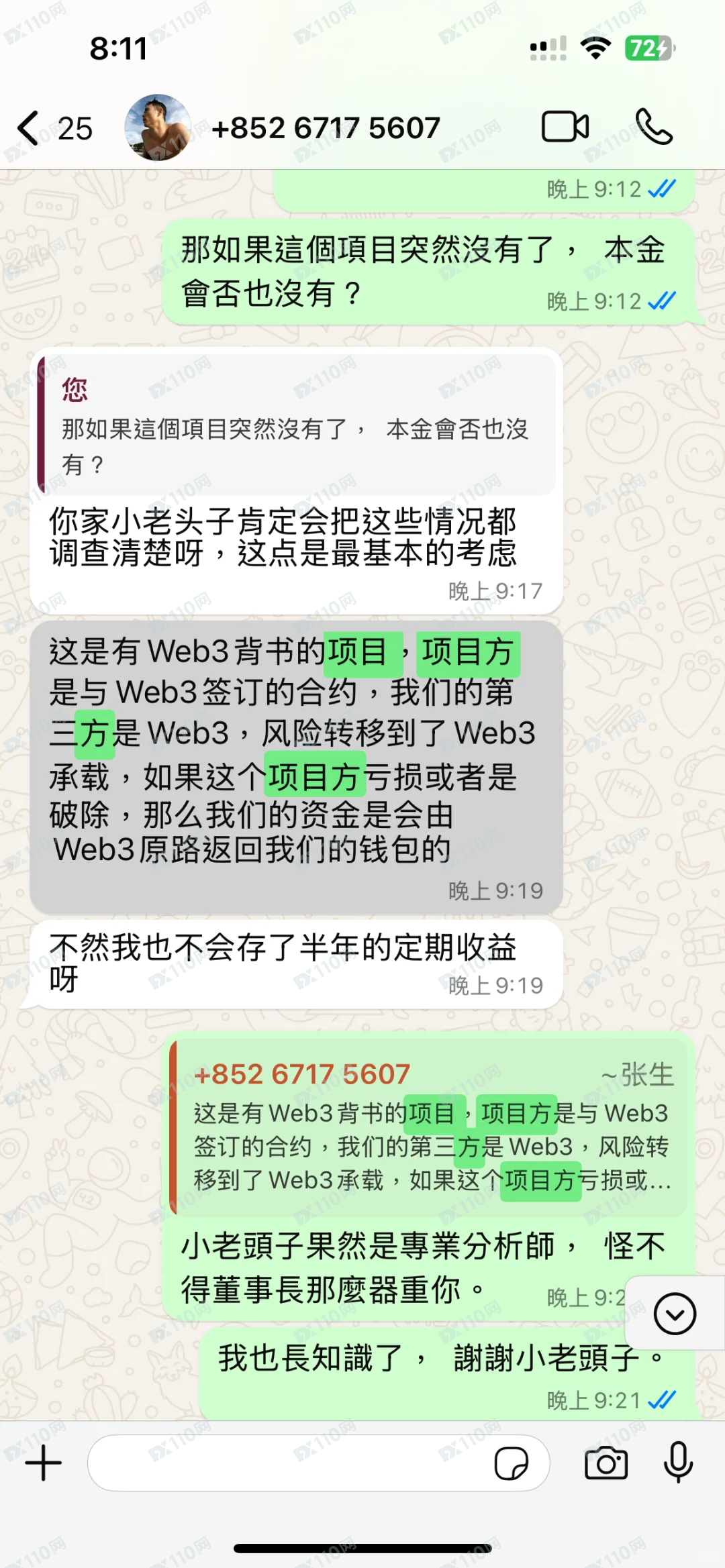Focus the message text field

[x=289, y=1463]
